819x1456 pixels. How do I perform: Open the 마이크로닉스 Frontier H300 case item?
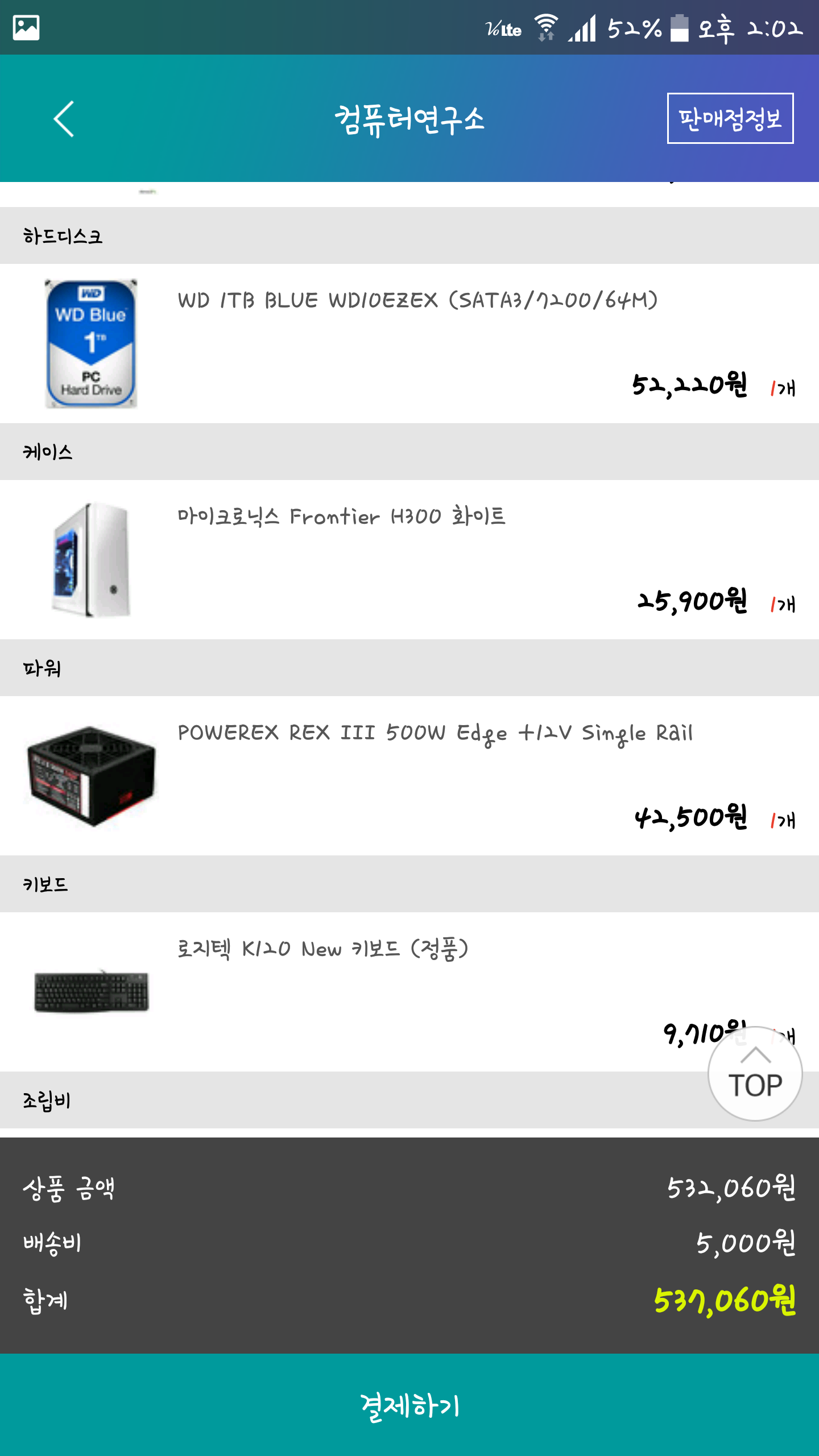point(409,560)
